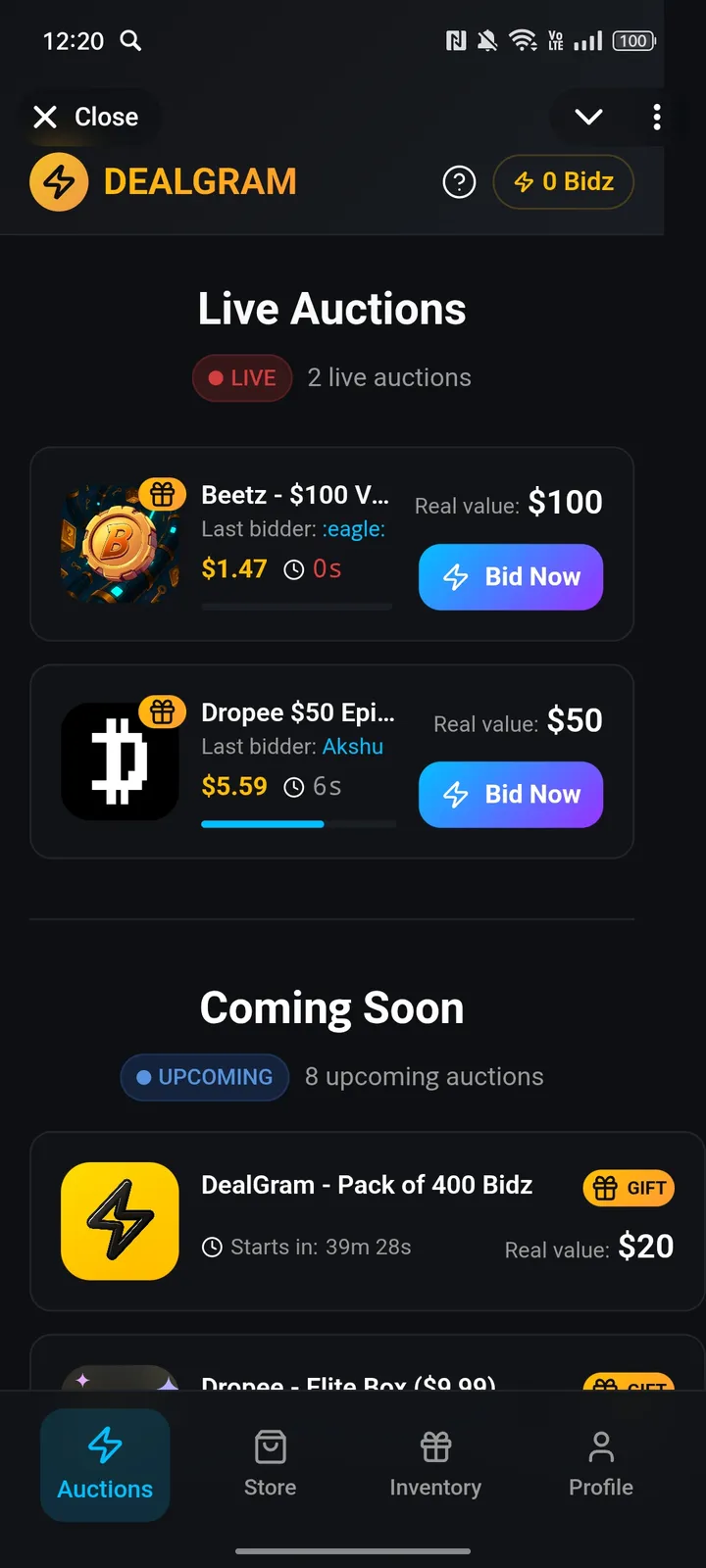The height and width of the screenshot is (1568, 706).
Task: Bid Now on the Dropee $50 auction
Action: coord(510,795)
